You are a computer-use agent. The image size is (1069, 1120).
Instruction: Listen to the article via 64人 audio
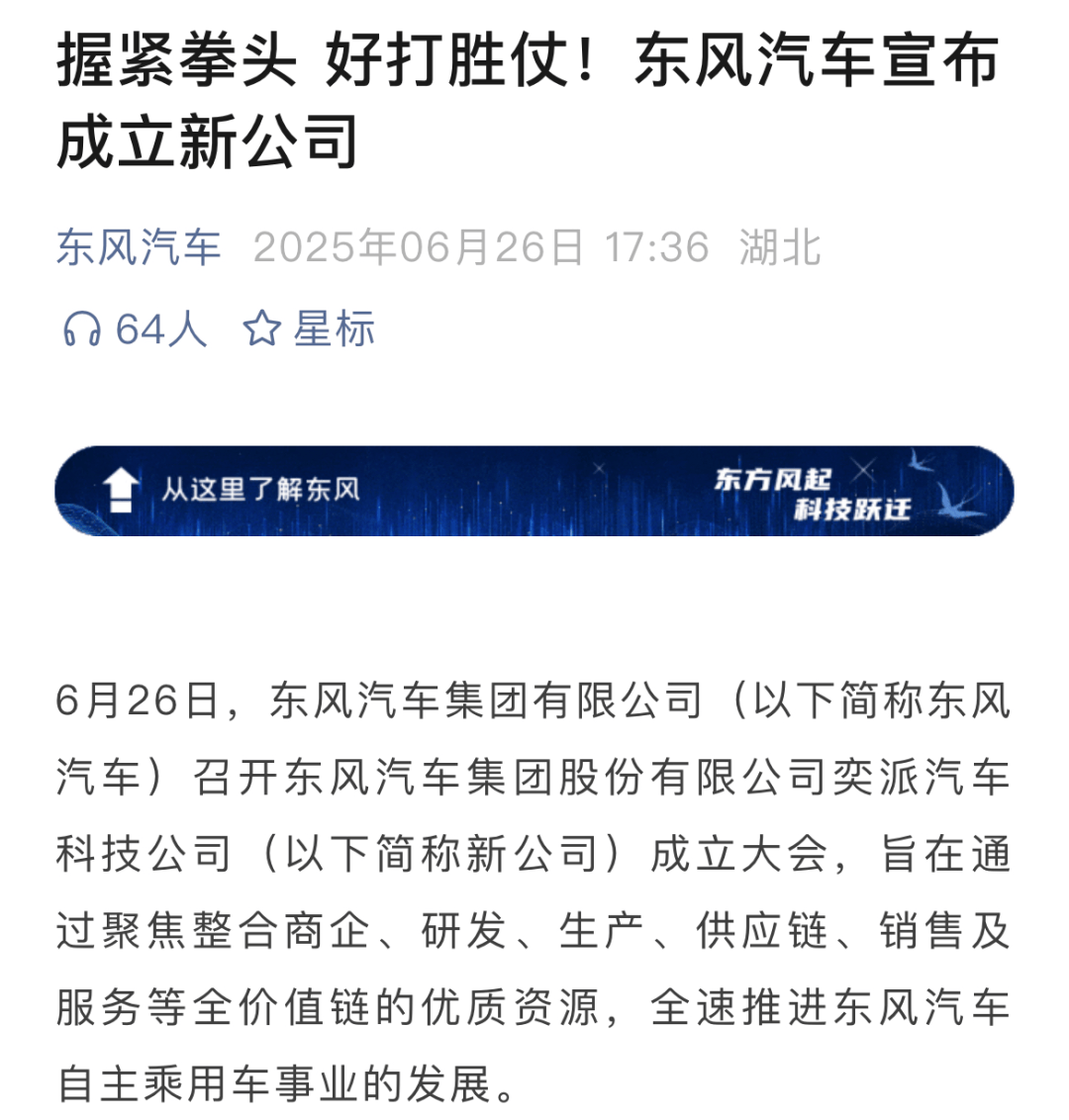(135, 329)
